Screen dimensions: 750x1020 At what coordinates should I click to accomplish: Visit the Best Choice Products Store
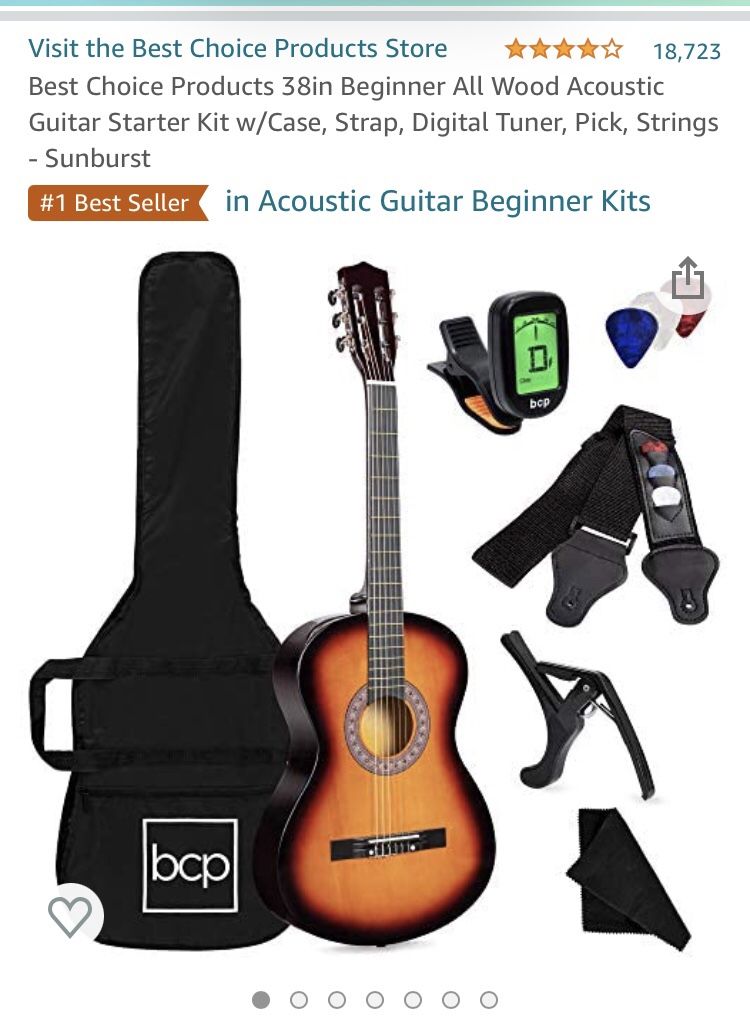pos(238,49)
